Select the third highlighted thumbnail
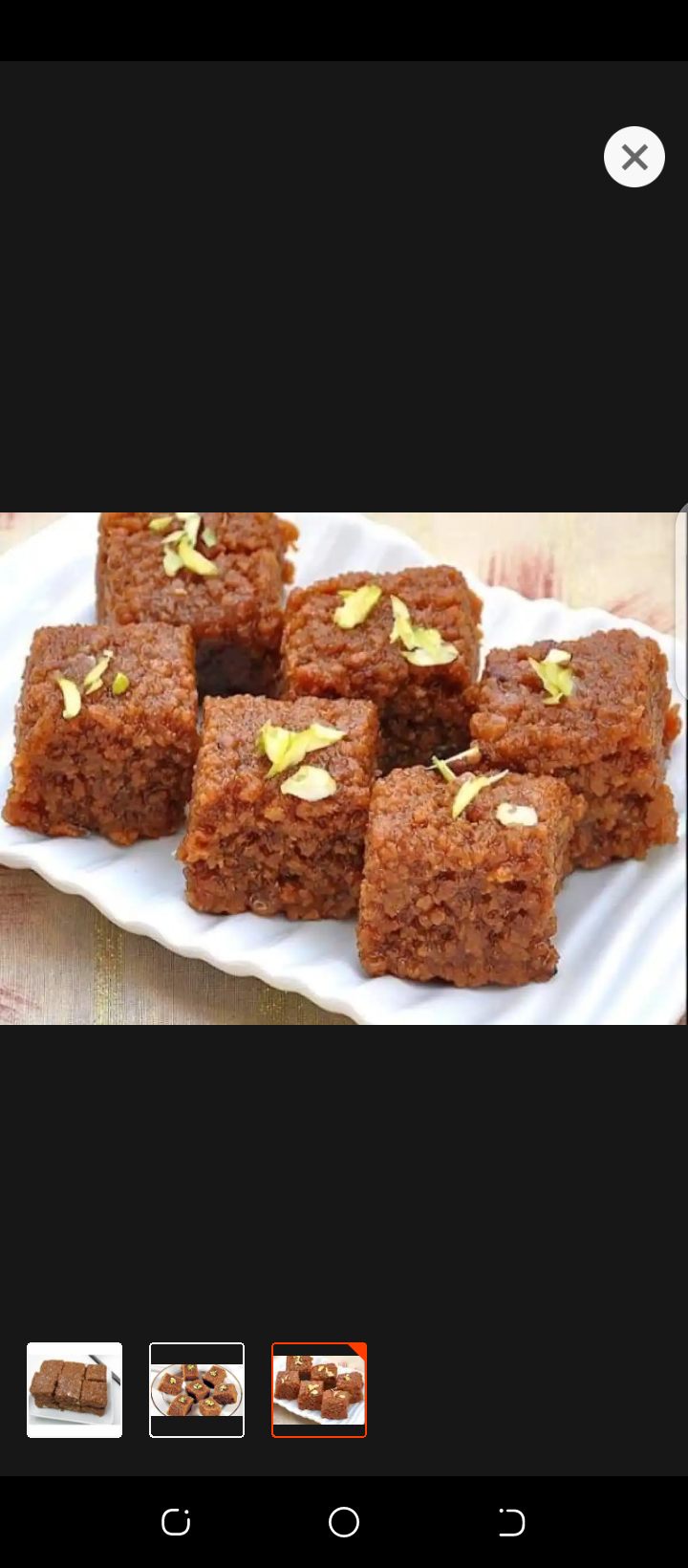Viewport: 688px width, 1568px height. tap(319, 1389)
